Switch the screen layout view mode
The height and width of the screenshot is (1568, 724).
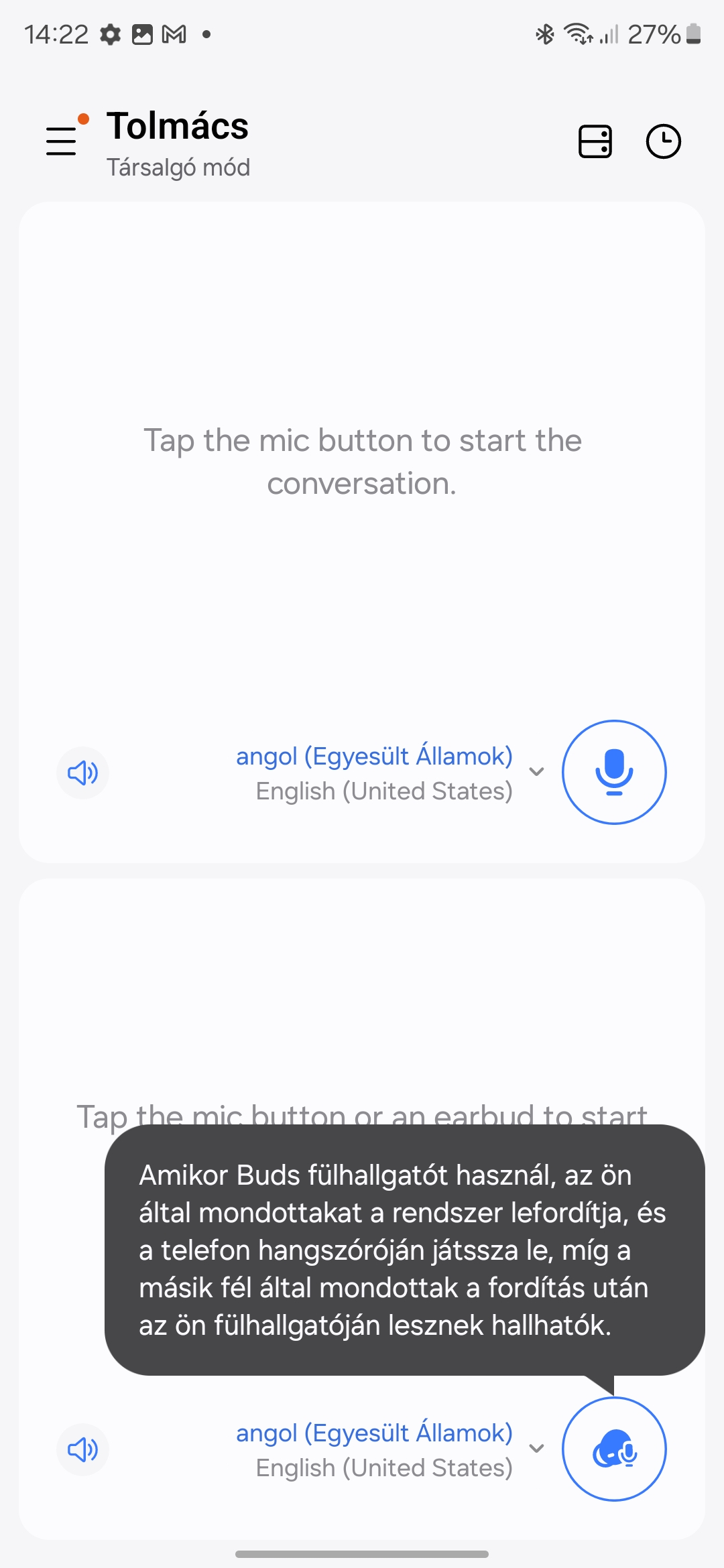(x=595, y=141)
